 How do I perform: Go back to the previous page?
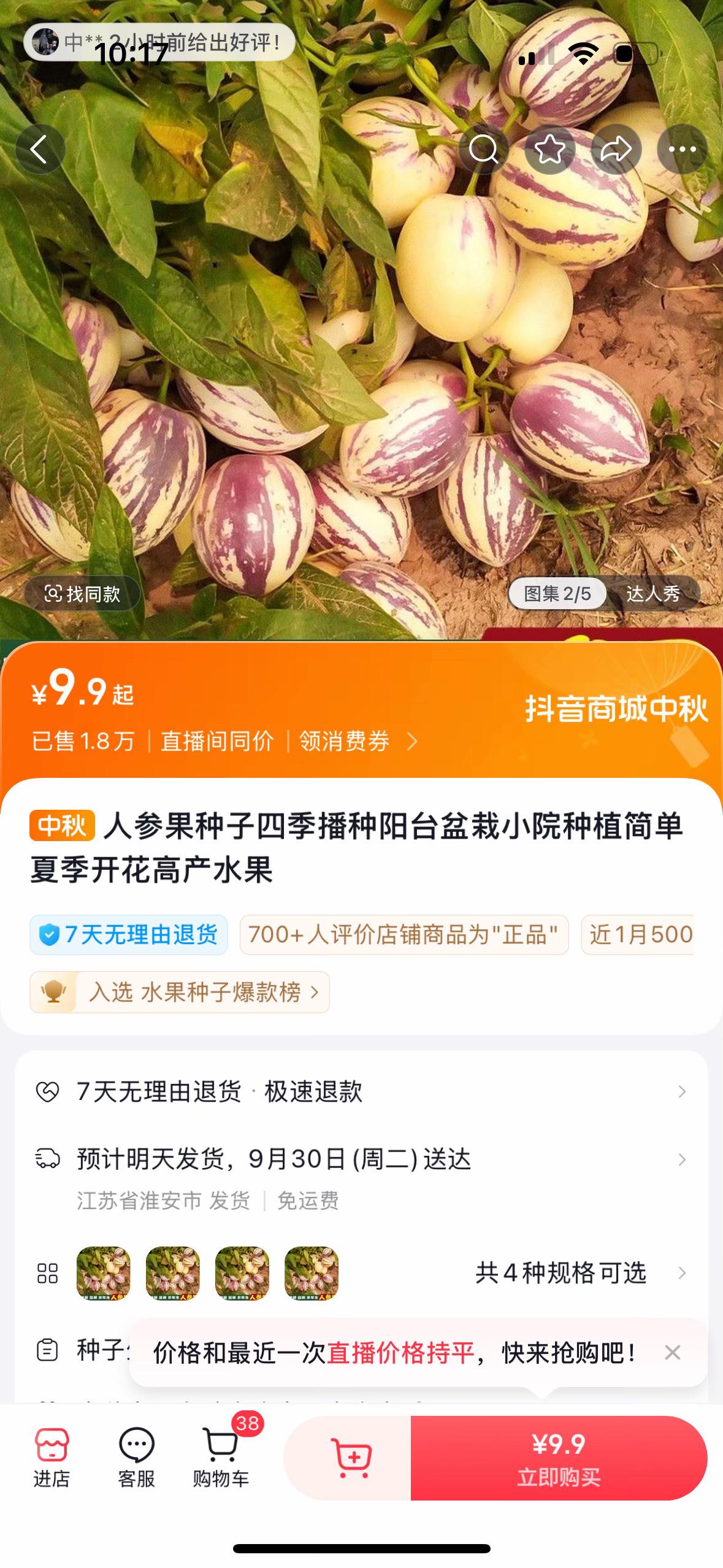pos(40,150)
